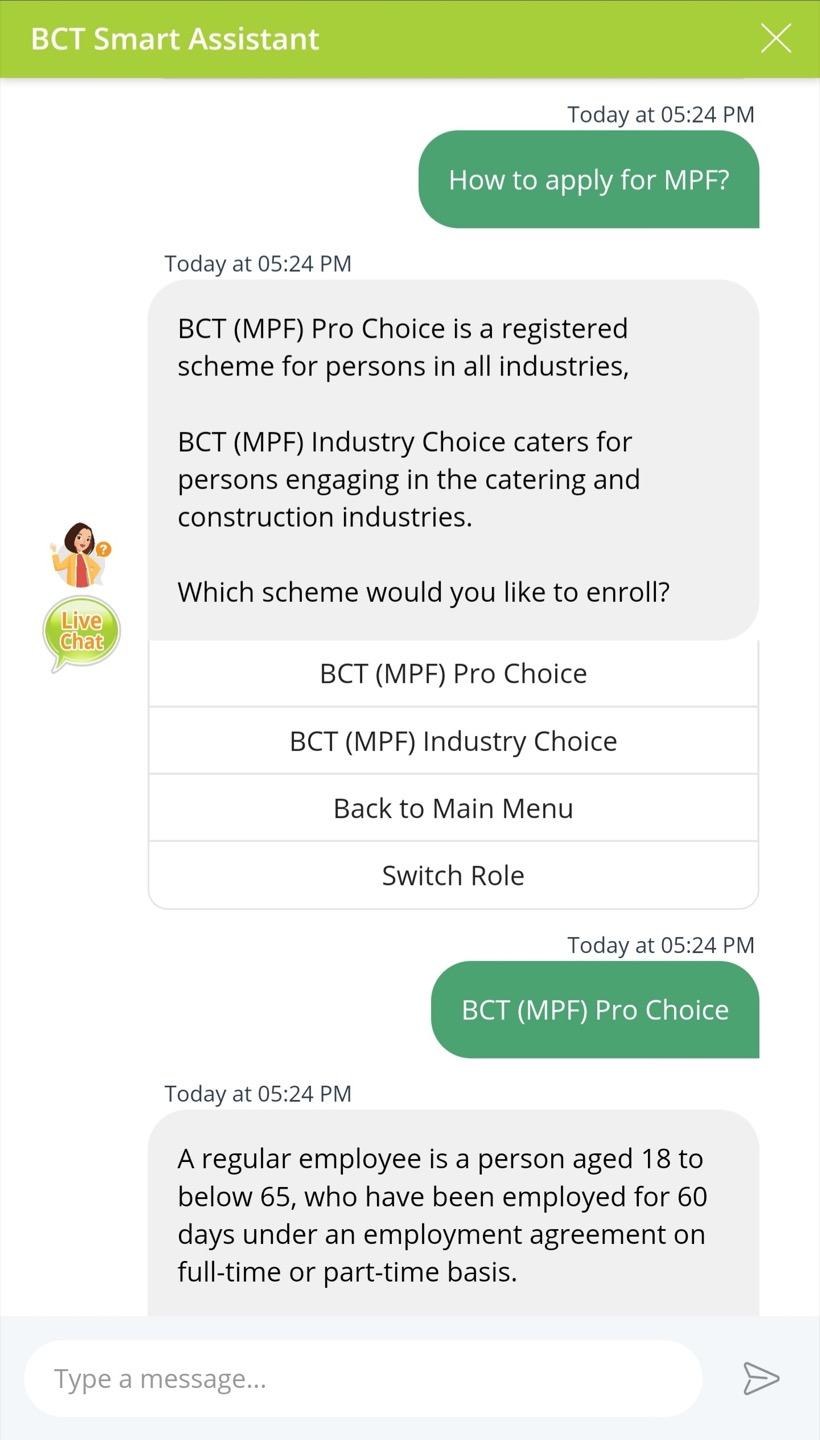The width and height of the screenshot is (820, 1440).
Task: Select BCT (MPF) Pro Choice scheme option
Action: point(453,674)
